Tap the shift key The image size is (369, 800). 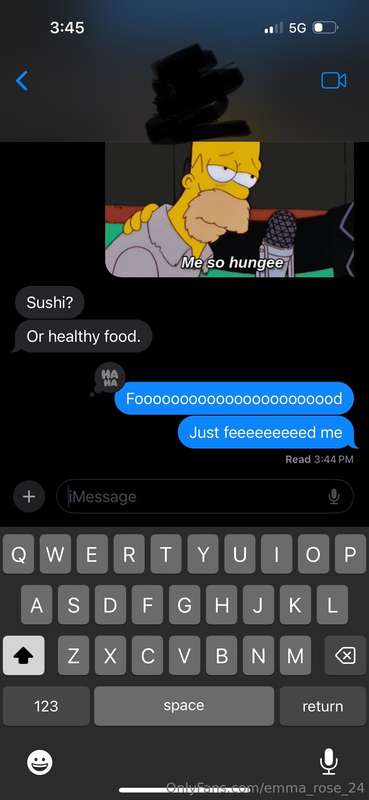coord(21,655)
